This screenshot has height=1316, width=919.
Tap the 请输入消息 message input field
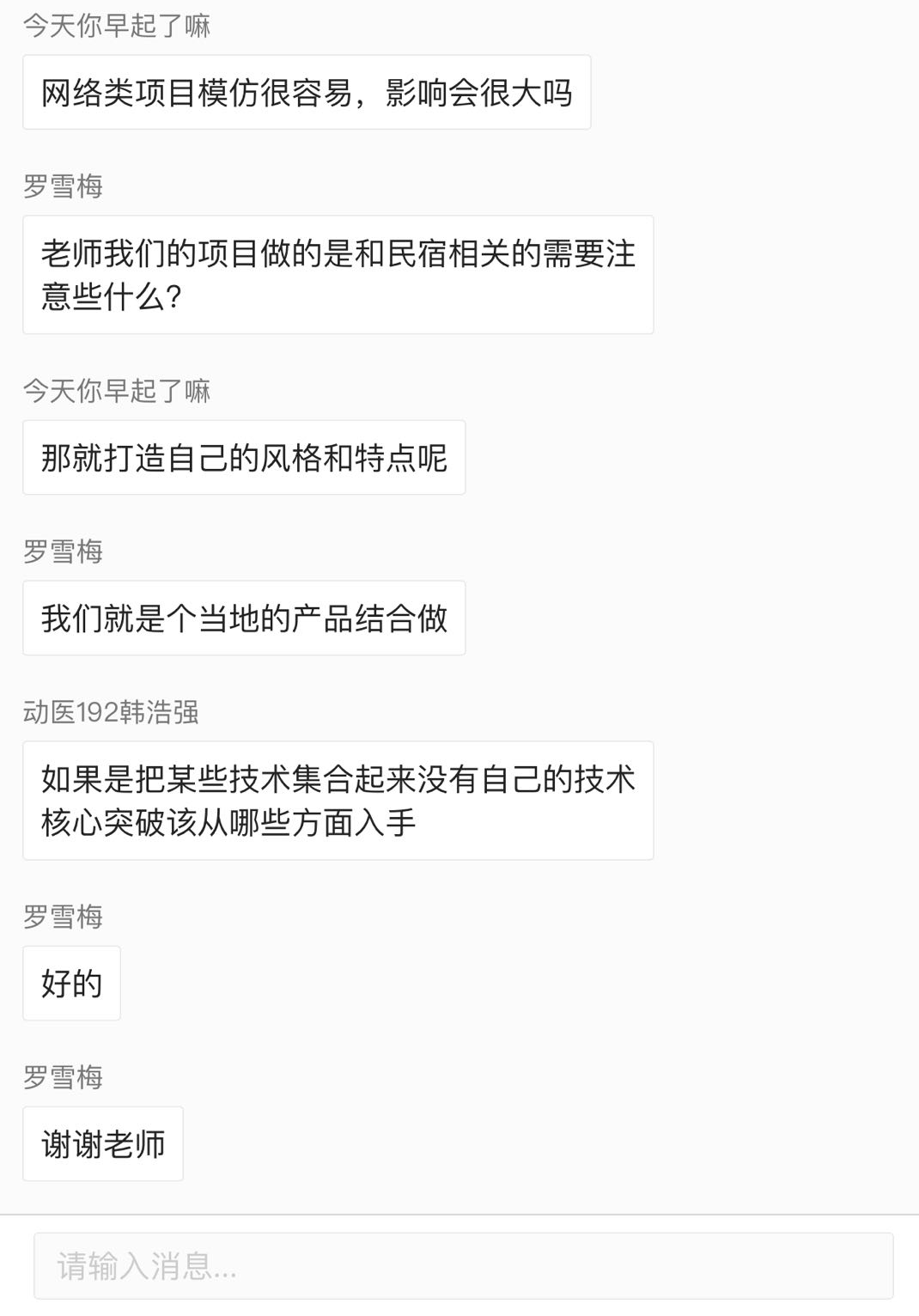pos(463,1265)
